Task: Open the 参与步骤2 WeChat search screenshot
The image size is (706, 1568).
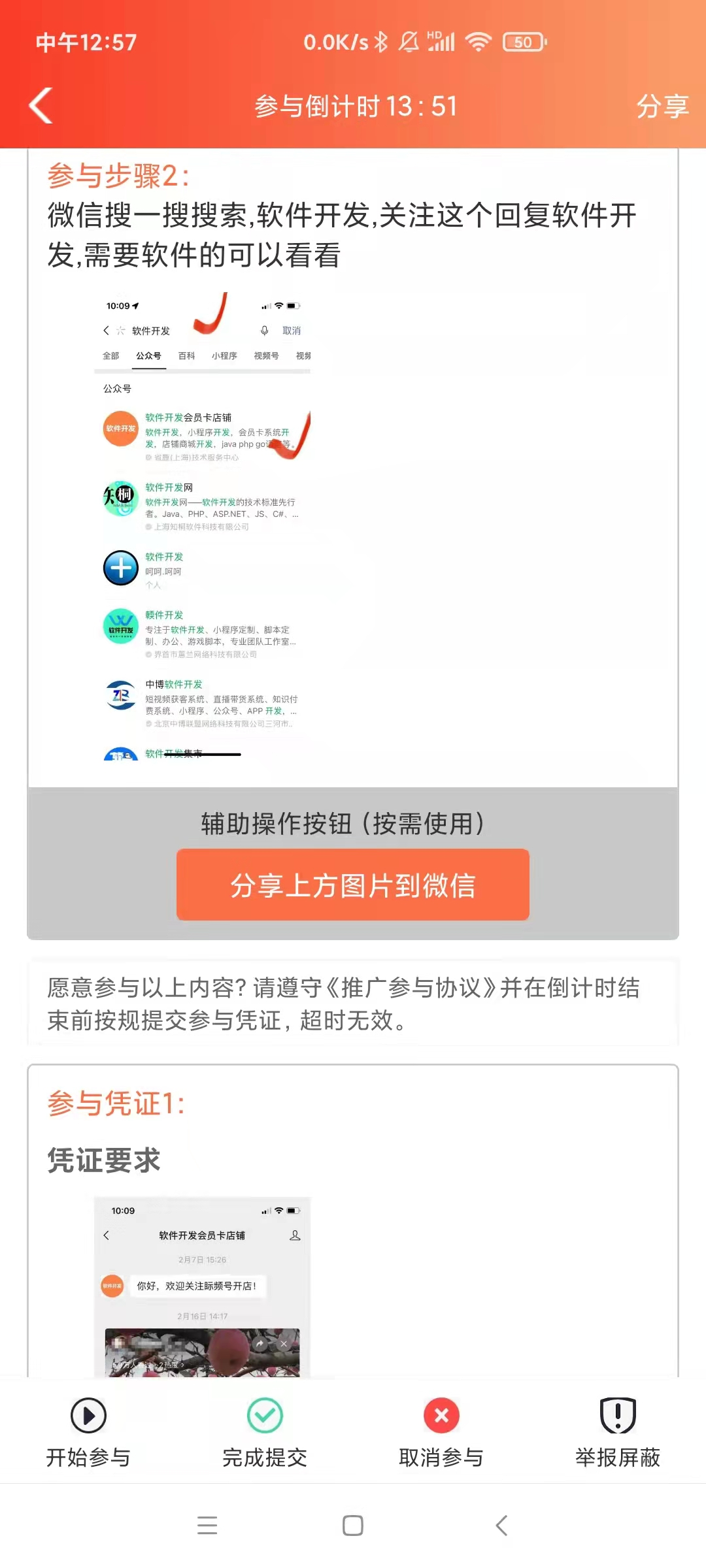Action: (203, 525)
